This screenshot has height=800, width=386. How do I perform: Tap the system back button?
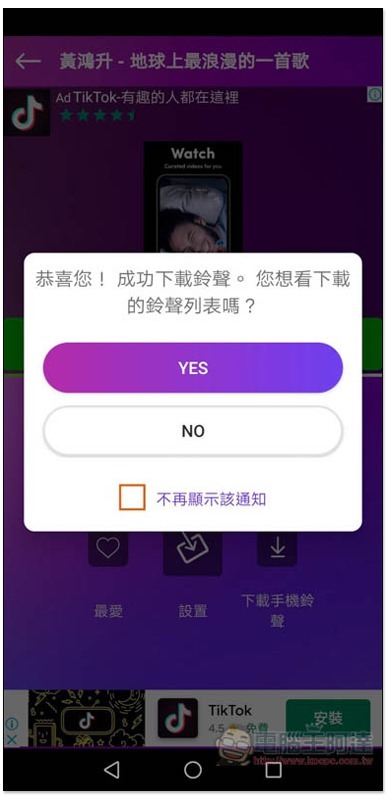(112, 769)
